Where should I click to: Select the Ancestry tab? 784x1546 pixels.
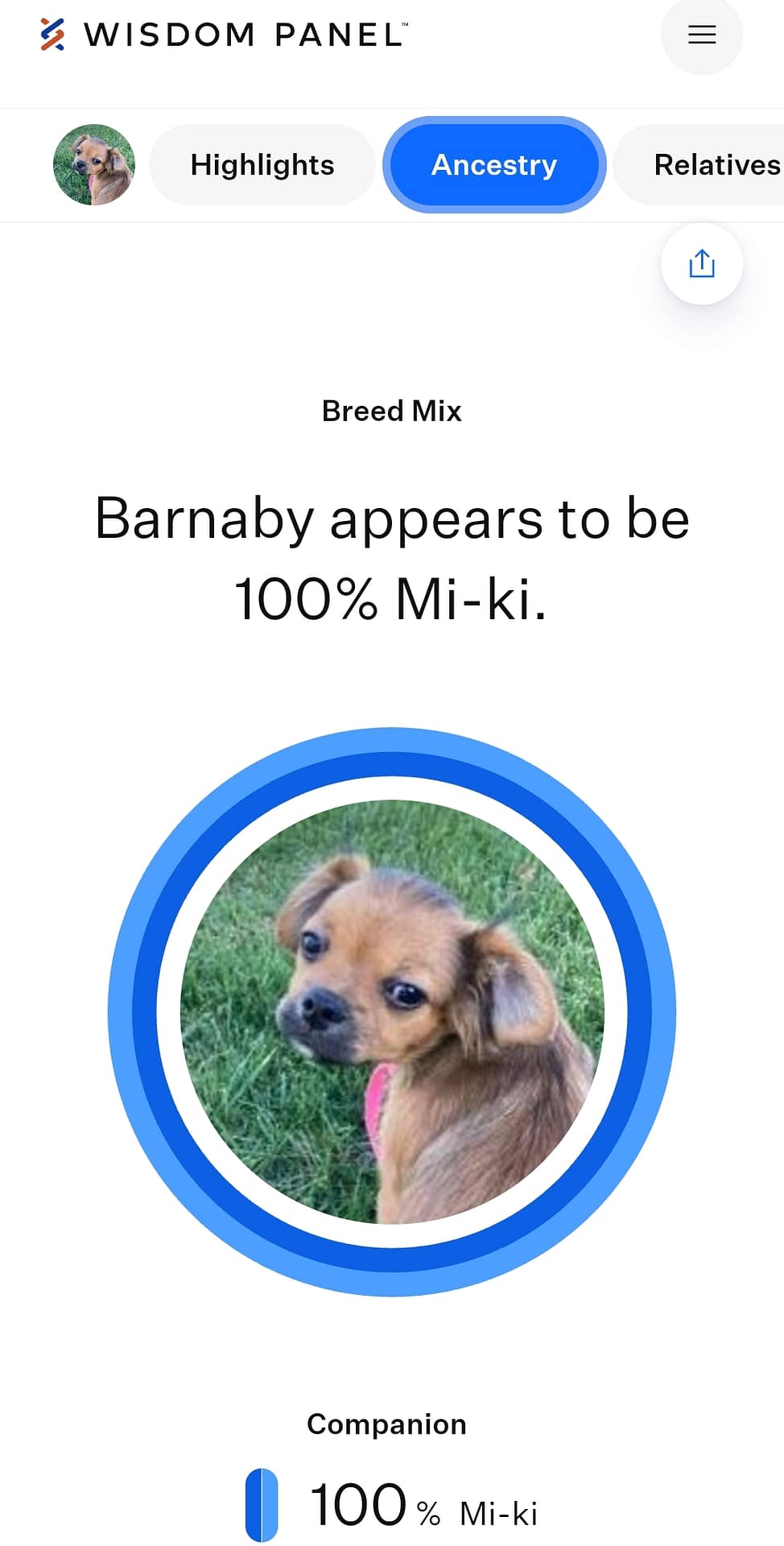(494, 165)
